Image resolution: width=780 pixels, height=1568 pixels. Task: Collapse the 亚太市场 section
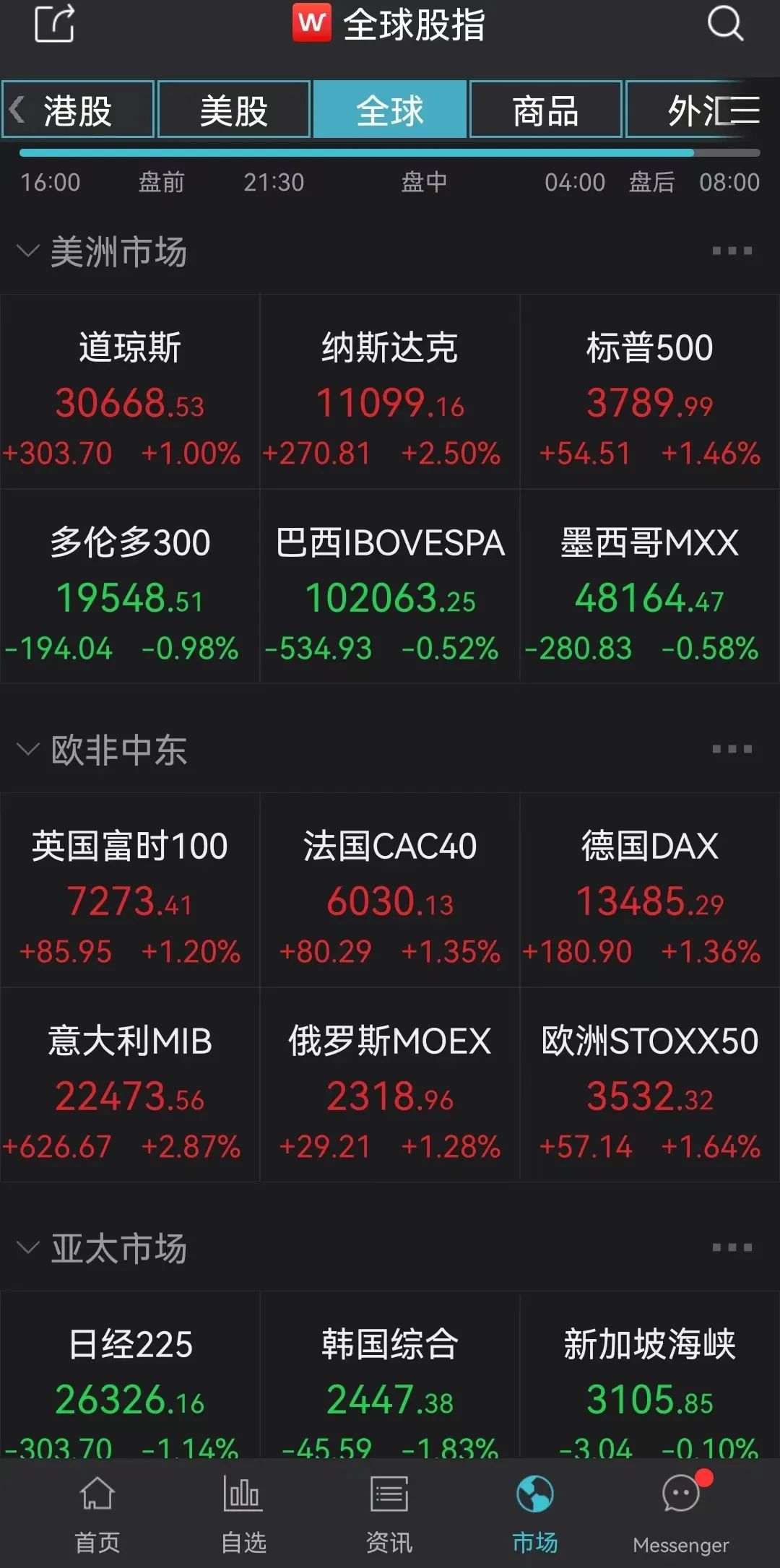tap(27, 1247)
